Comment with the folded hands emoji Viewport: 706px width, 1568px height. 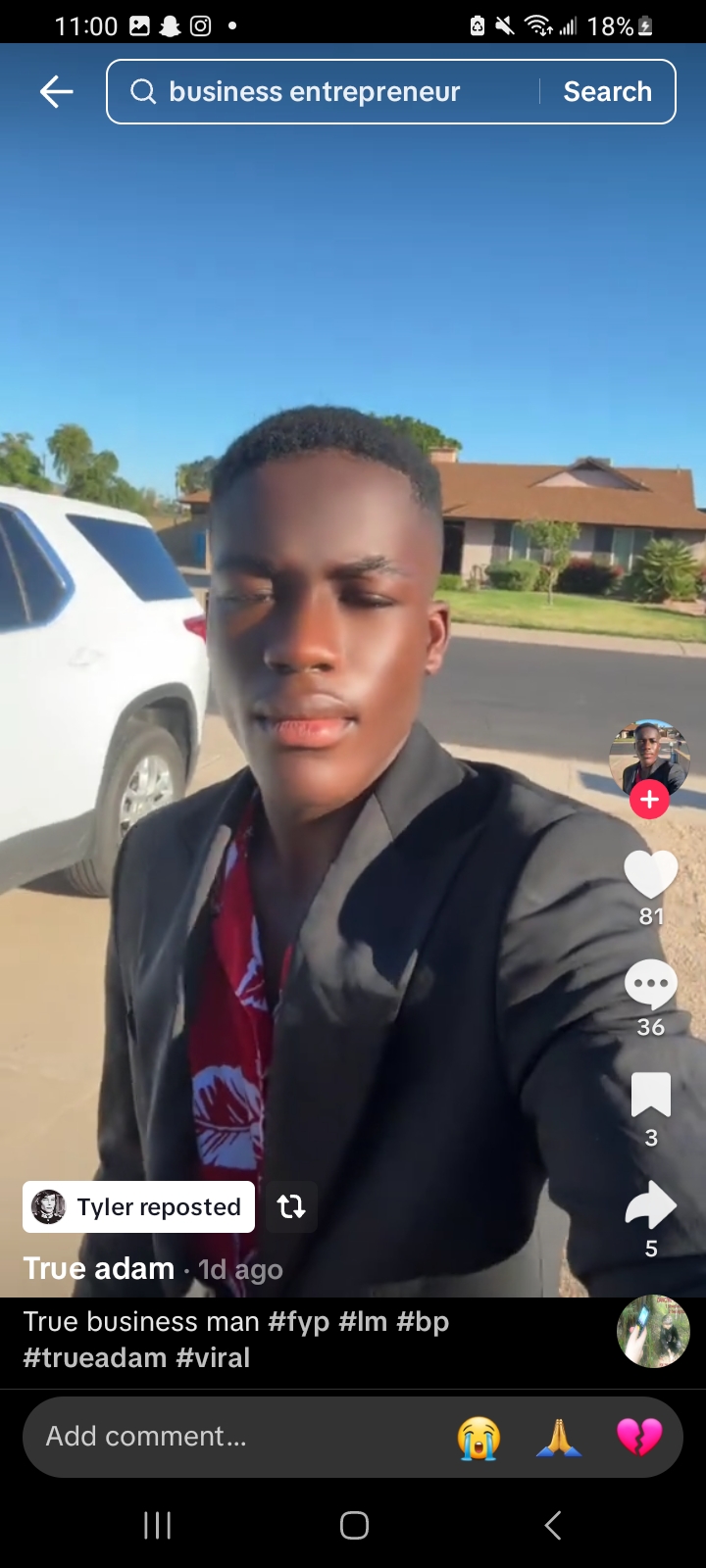[x=559, y=1438]
